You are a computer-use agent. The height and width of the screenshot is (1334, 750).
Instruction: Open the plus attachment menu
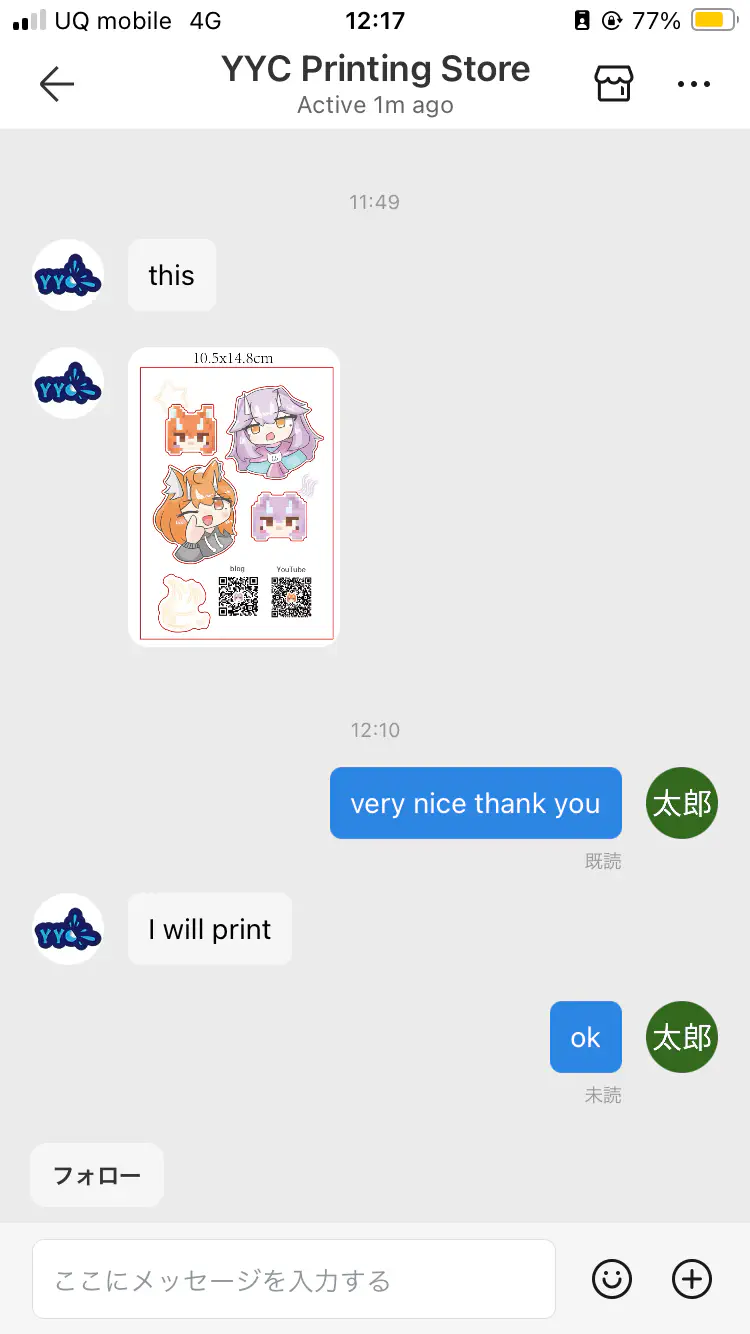(x=692, y=1279)
